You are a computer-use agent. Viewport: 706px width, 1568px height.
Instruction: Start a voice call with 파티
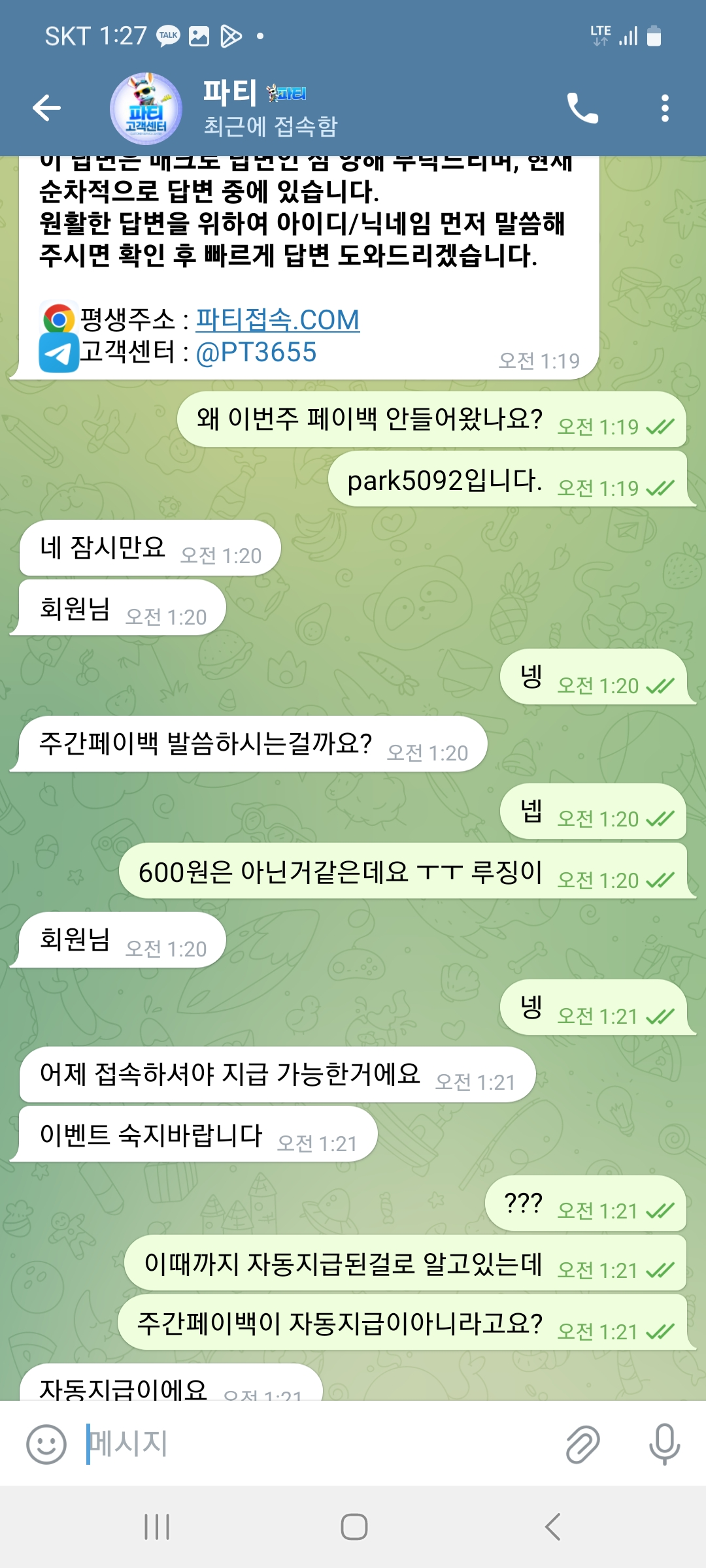tap(581, 108)
